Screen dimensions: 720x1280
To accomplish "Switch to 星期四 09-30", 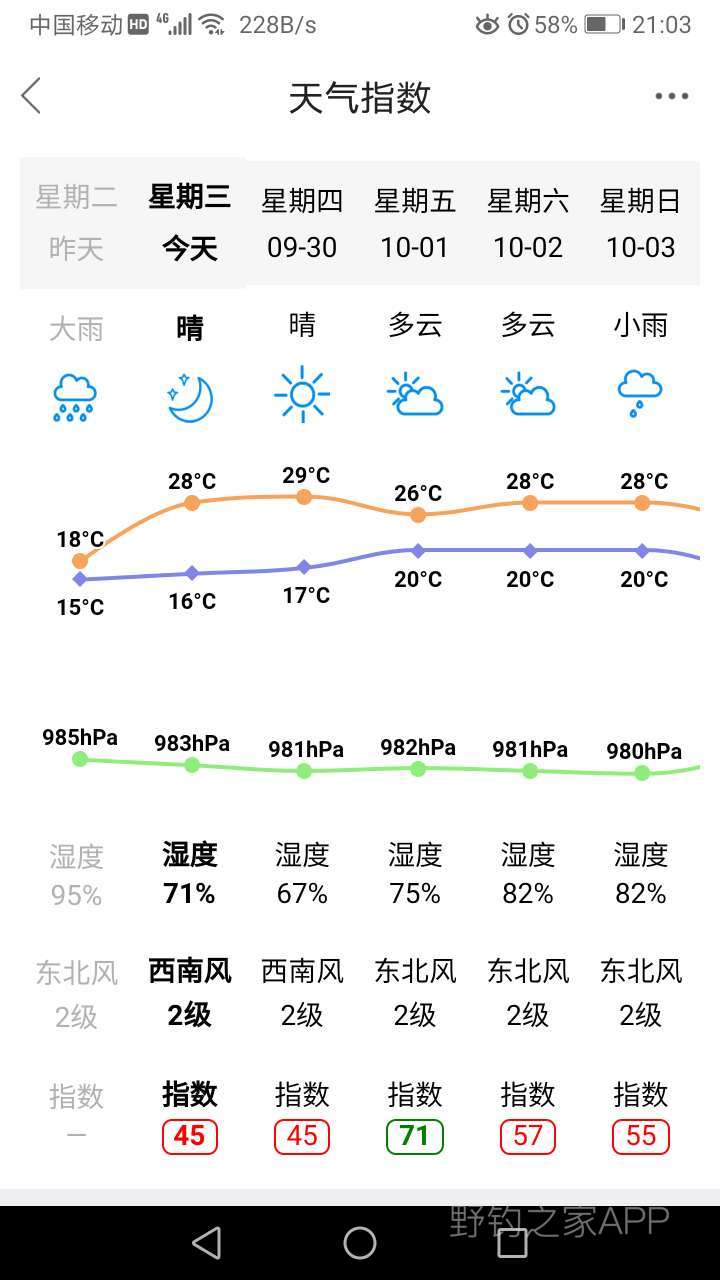I will pos(302,224).
